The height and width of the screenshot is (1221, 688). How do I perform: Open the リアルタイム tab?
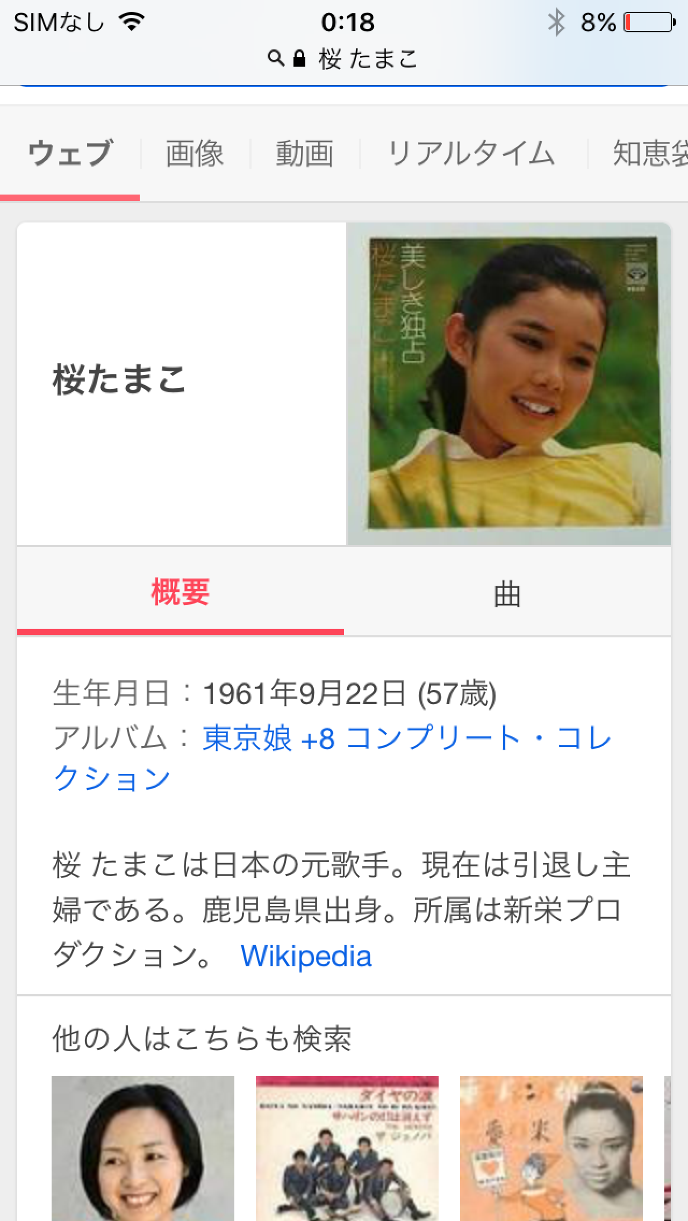[x=470, y=154]
